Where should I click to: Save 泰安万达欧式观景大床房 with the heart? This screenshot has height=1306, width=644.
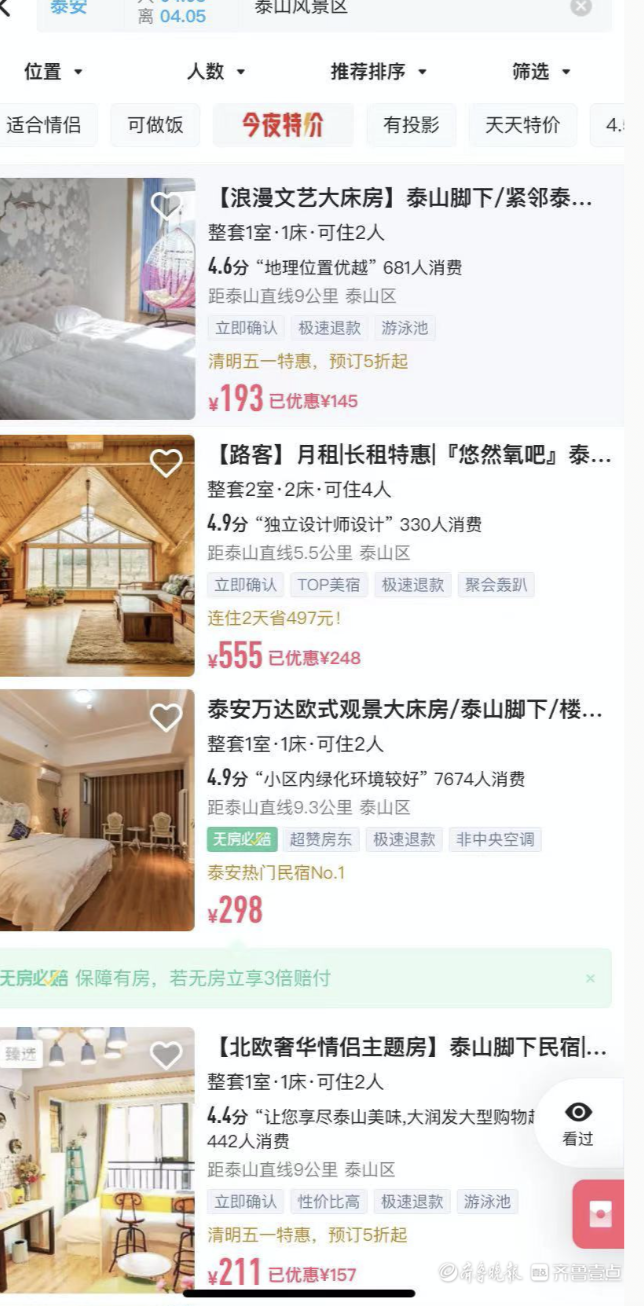[165, 717]
